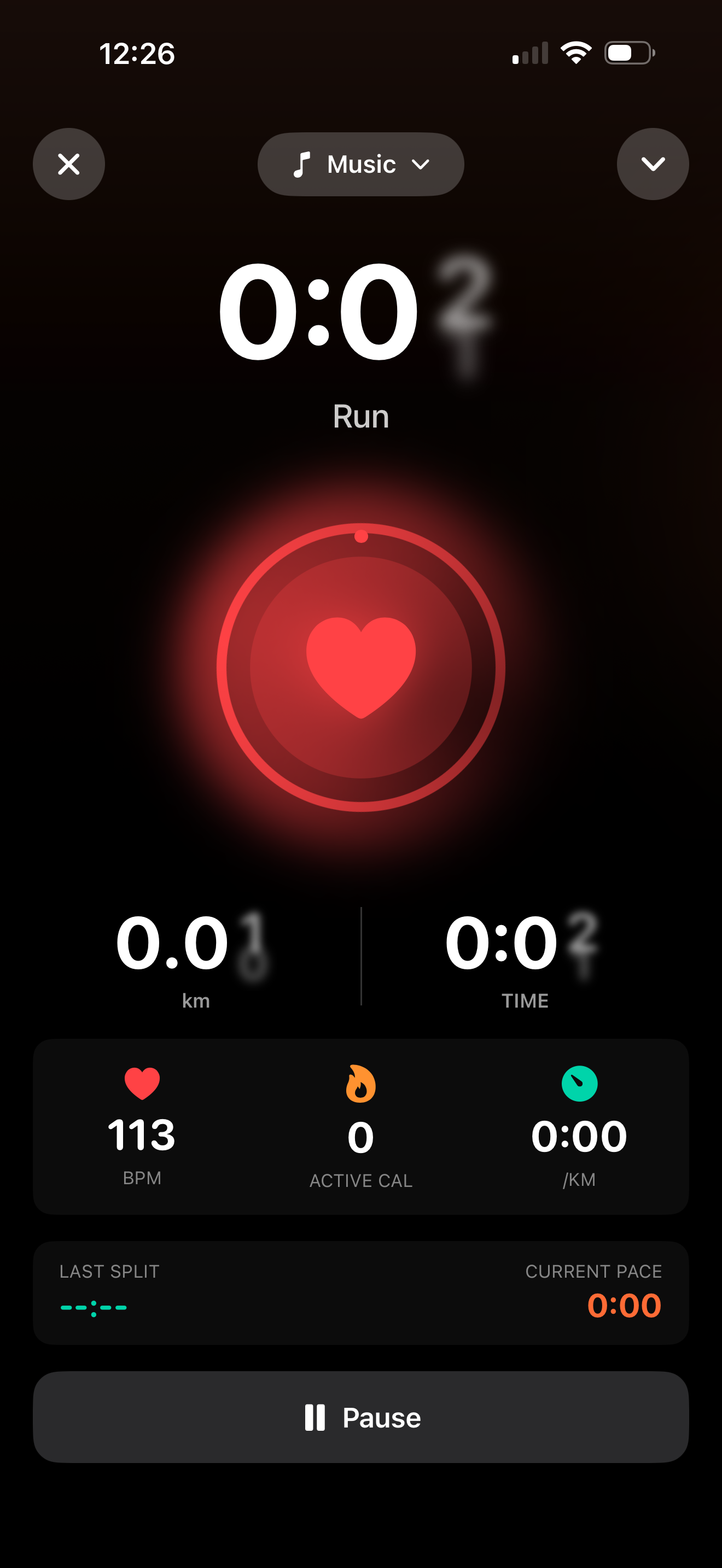Collapse the workout view with the chevron

[x=652, y=163]
